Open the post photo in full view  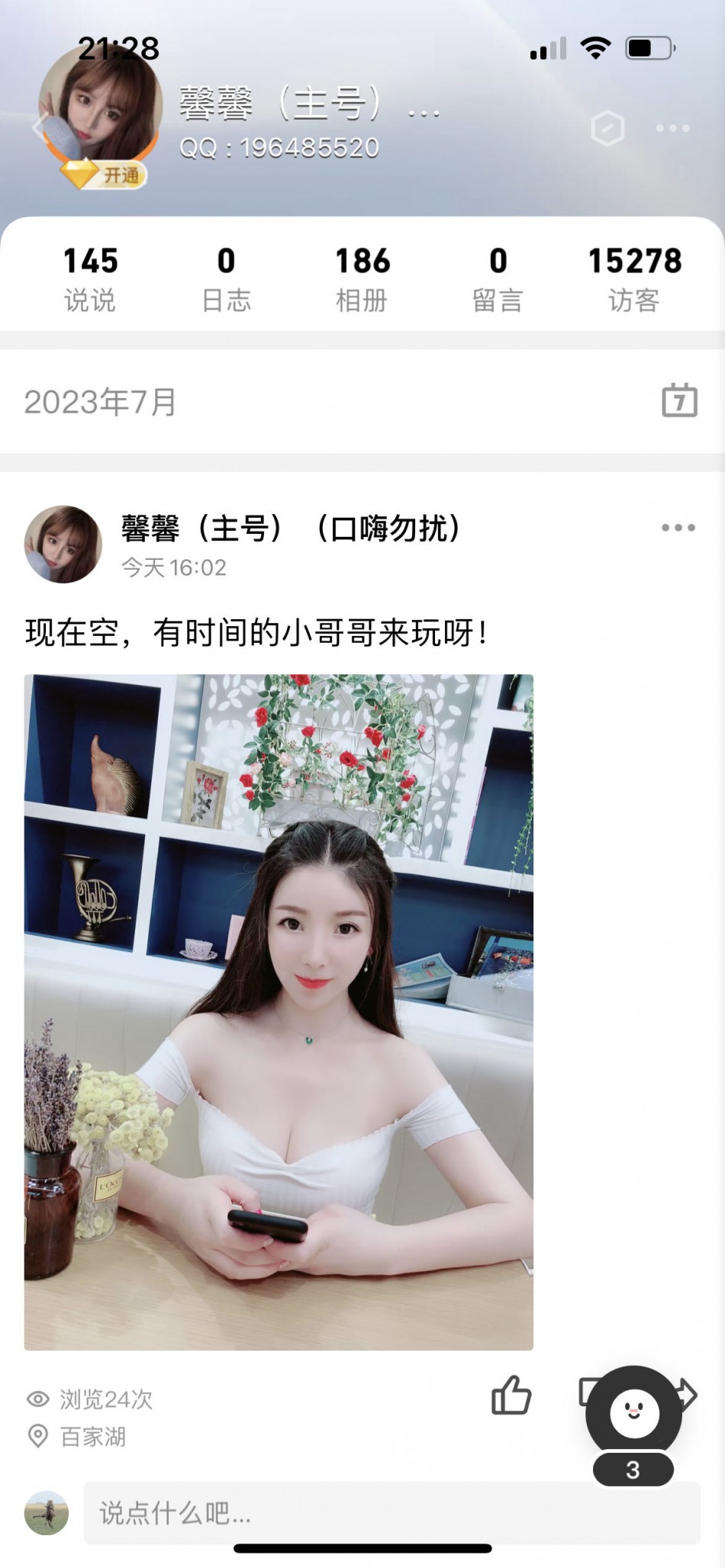coord(279,1011)
